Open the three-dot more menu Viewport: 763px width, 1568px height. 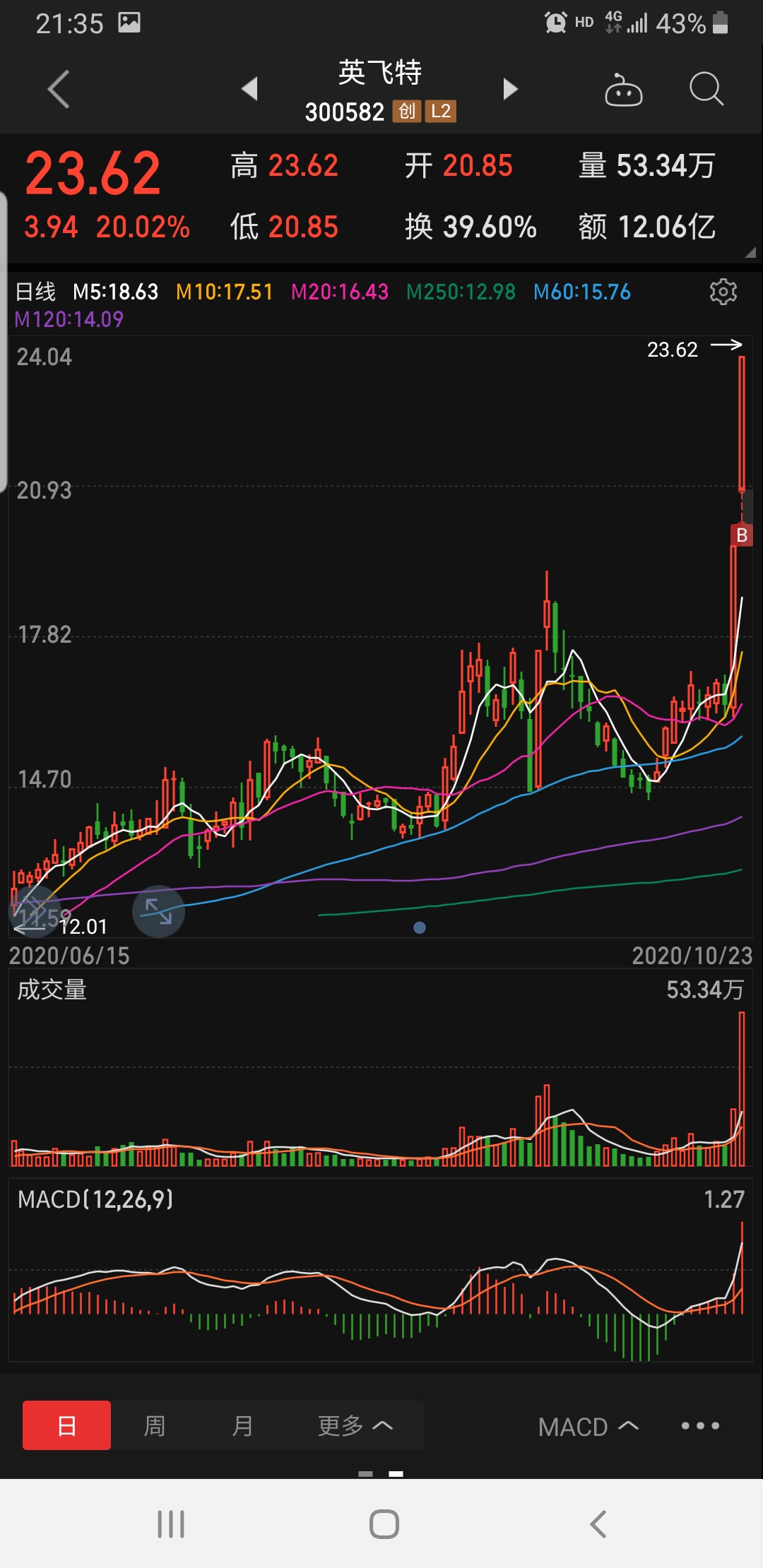(x=700, y=1425)
